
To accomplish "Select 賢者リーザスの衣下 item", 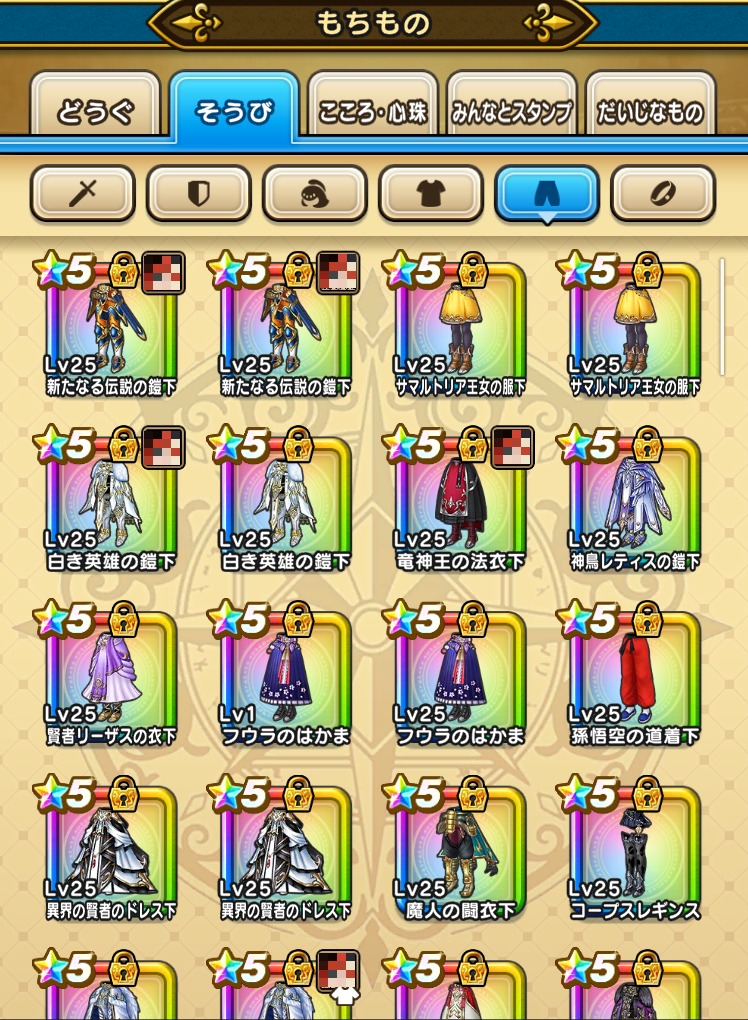I will coord(111,680).
